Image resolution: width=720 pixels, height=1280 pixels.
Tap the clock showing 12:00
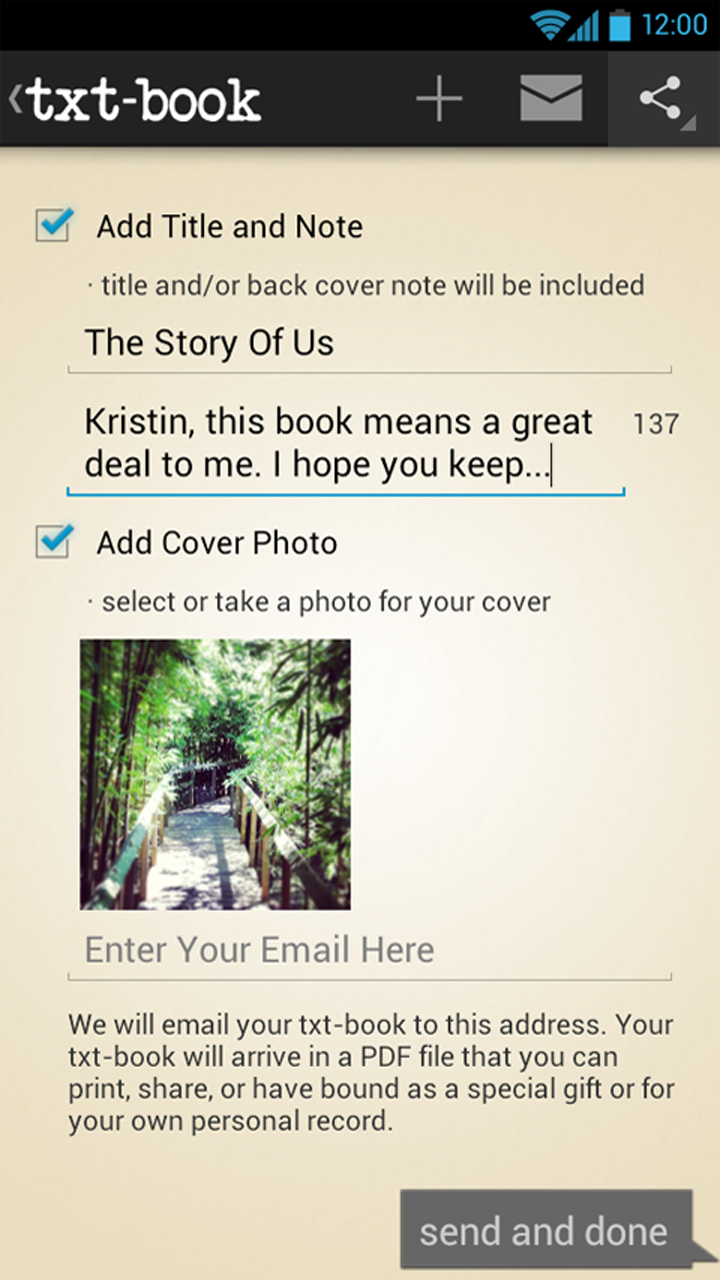pyautogui.click(x=676, y=23)
